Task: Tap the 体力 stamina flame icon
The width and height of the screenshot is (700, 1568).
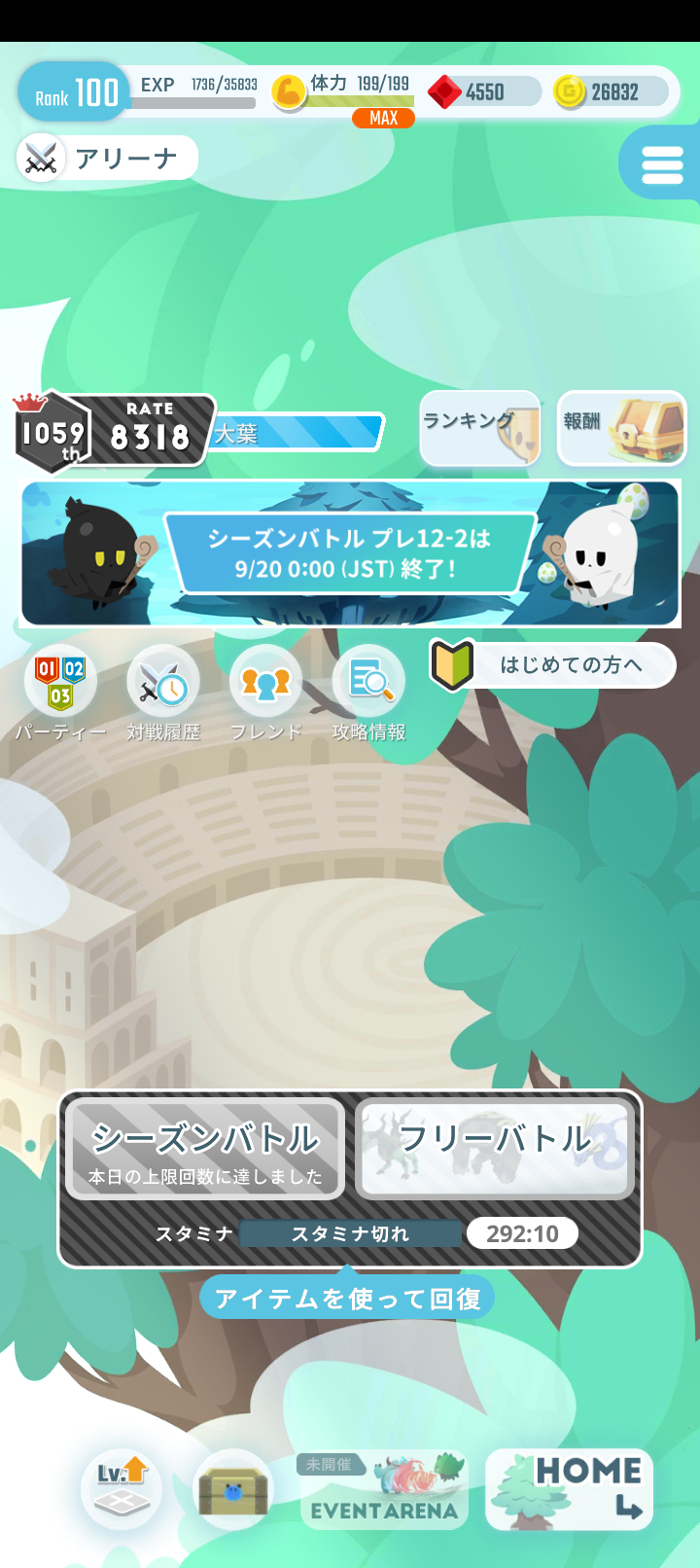Action: click(288, 90)
